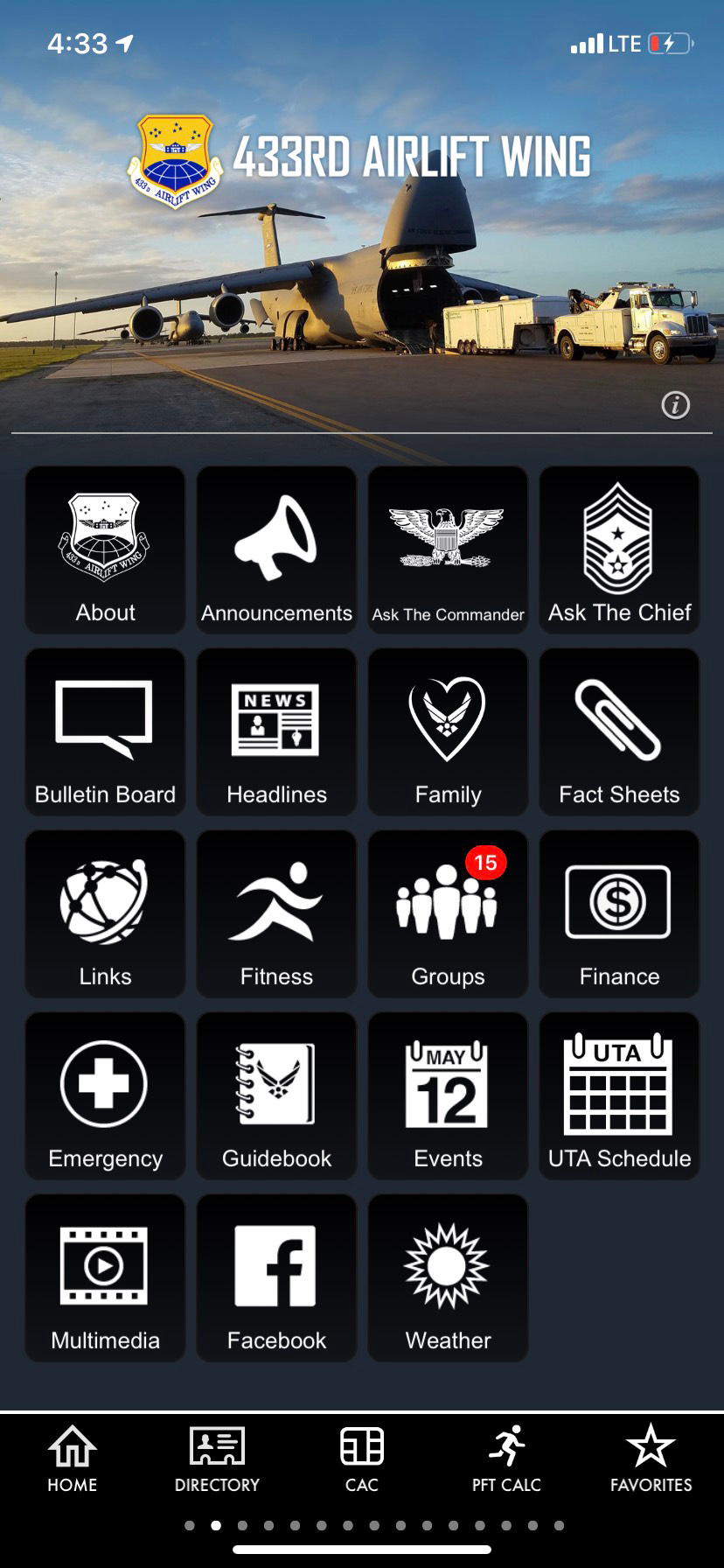Screen dimensions: 724x1568
Task: Select the Ask The Chief tile
Action: (x=619, y=550)
